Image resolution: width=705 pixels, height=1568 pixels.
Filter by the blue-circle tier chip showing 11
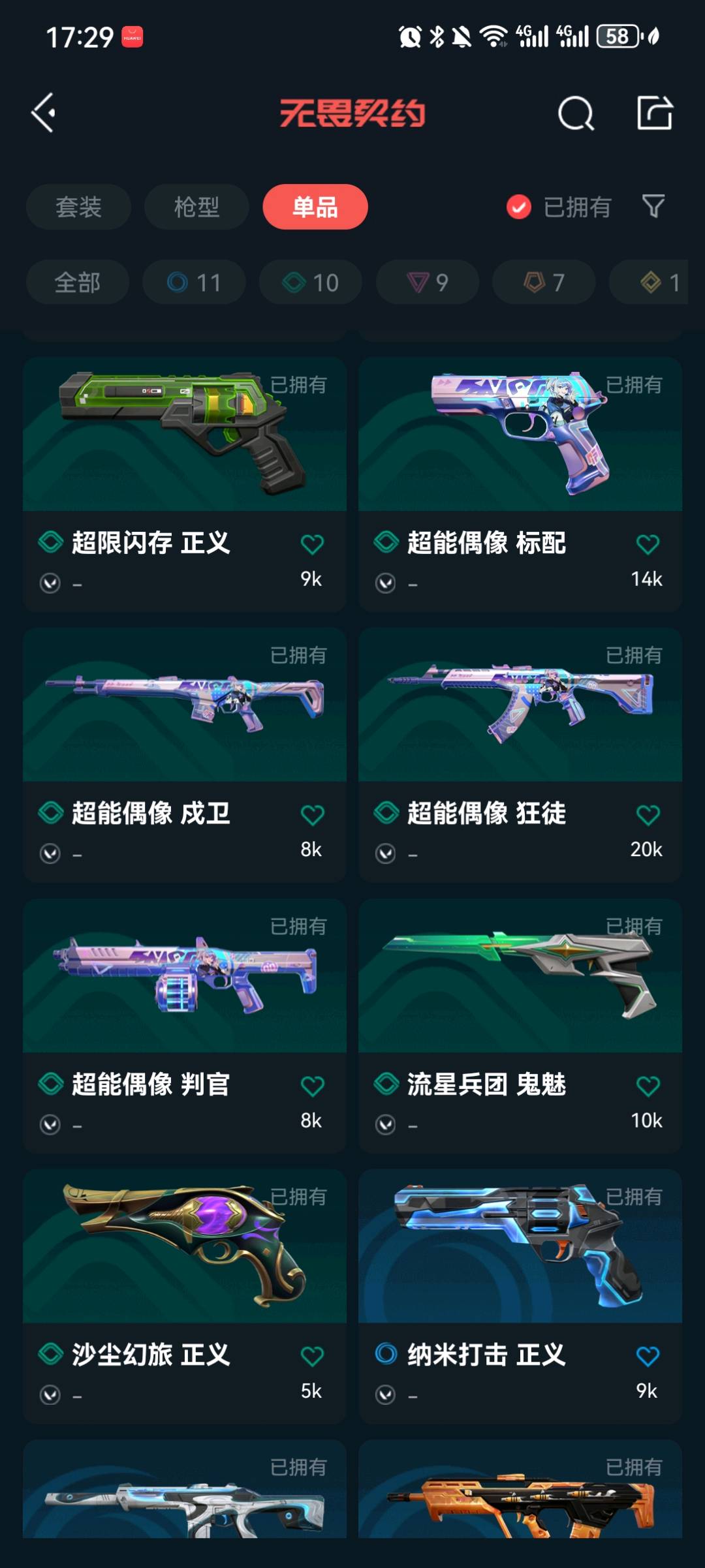pyautogui.click(x=194, y=283)
